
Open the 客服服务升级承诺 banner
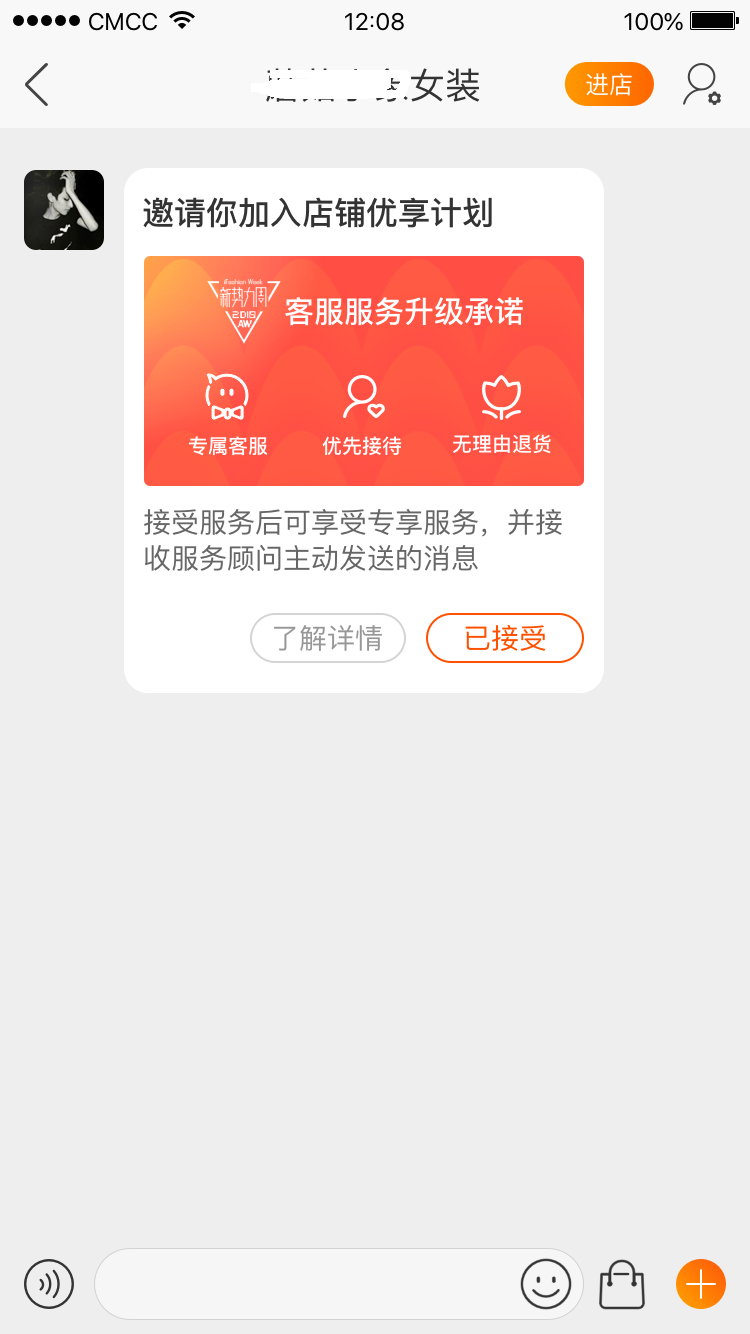pos(364,371)
